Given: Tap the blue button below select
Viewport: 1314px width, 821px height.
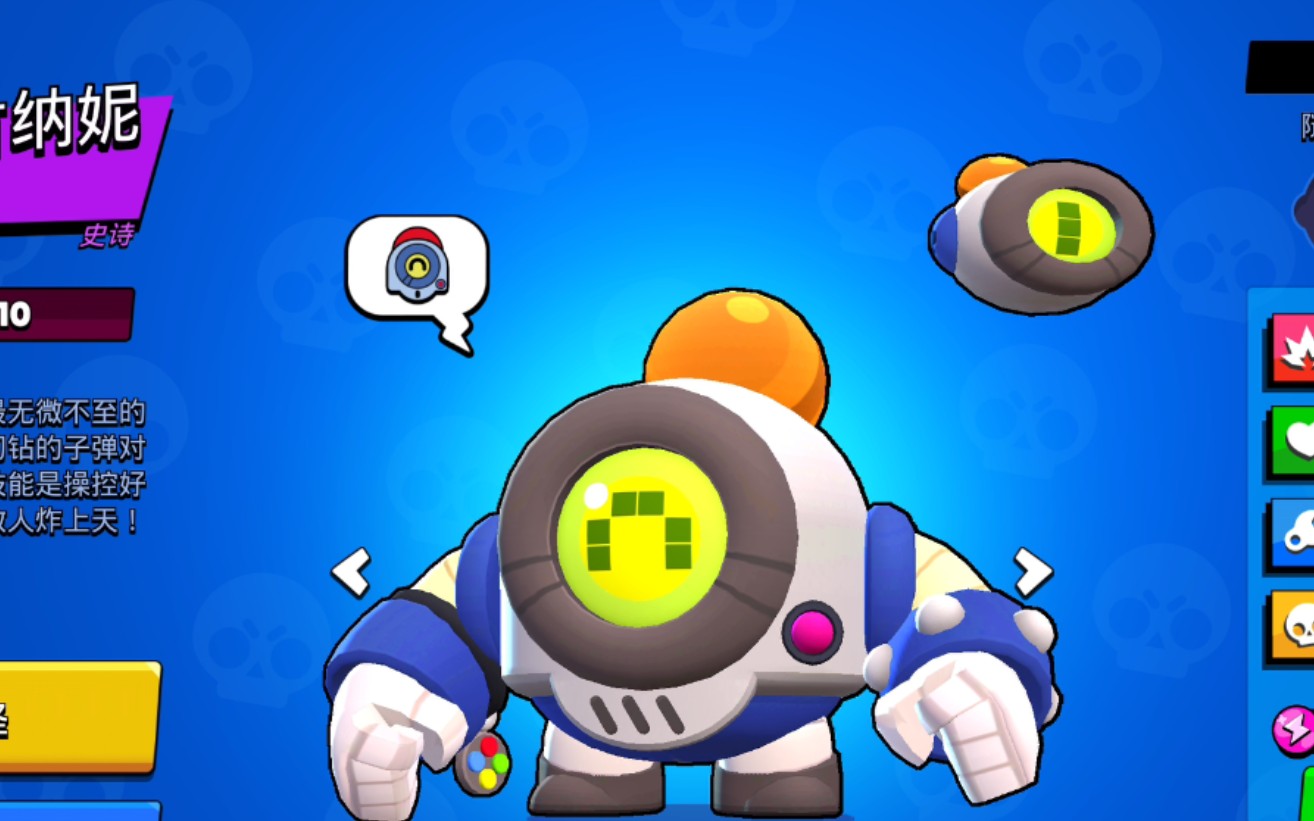Looking at the screenshot, I should coord(78,810).
